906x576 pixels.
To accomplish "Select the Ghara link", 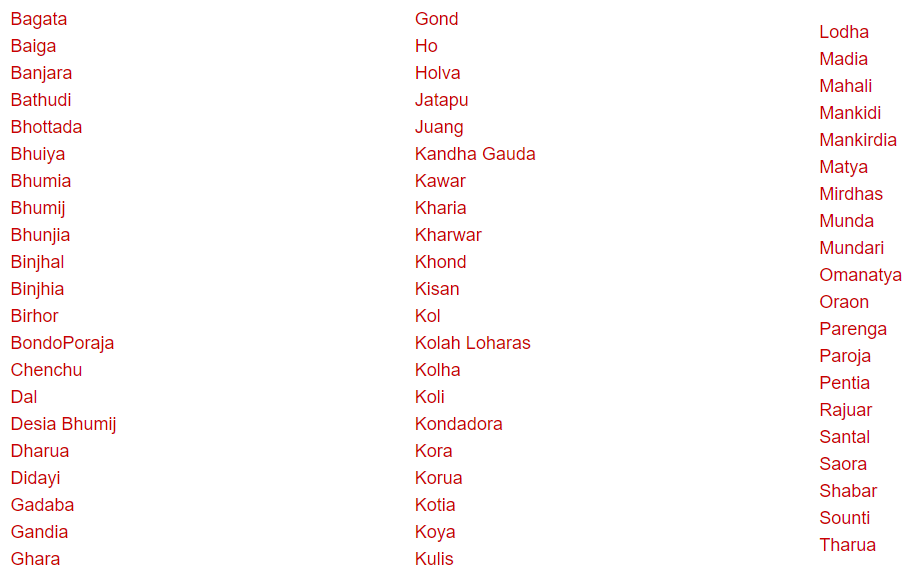I will (35, 559).
